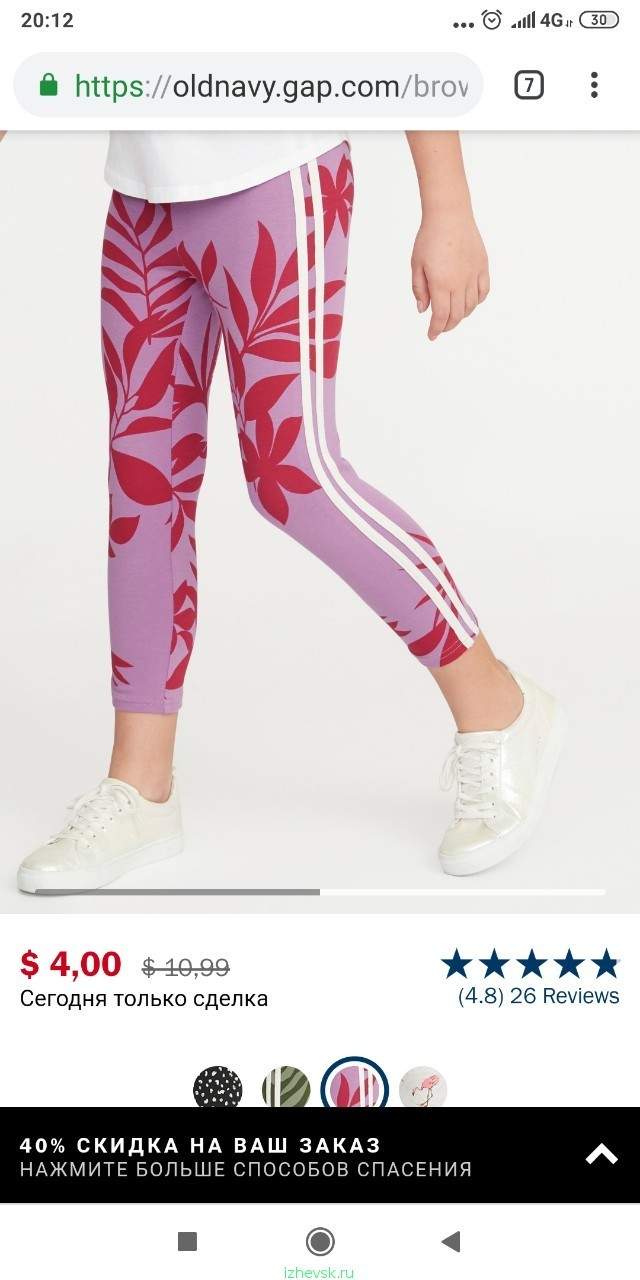Open the tab switcher showing 7 tabs

[529, 86]
